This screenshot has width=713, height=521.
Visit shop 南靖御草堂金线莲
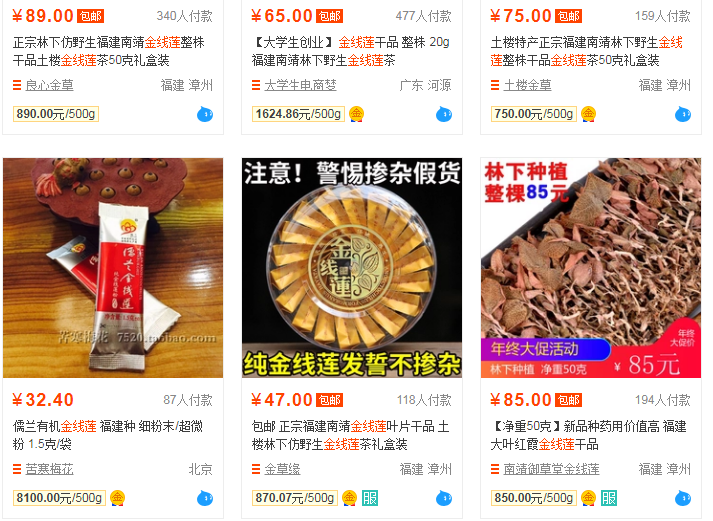pyautogui.click(x=551, y=469)
